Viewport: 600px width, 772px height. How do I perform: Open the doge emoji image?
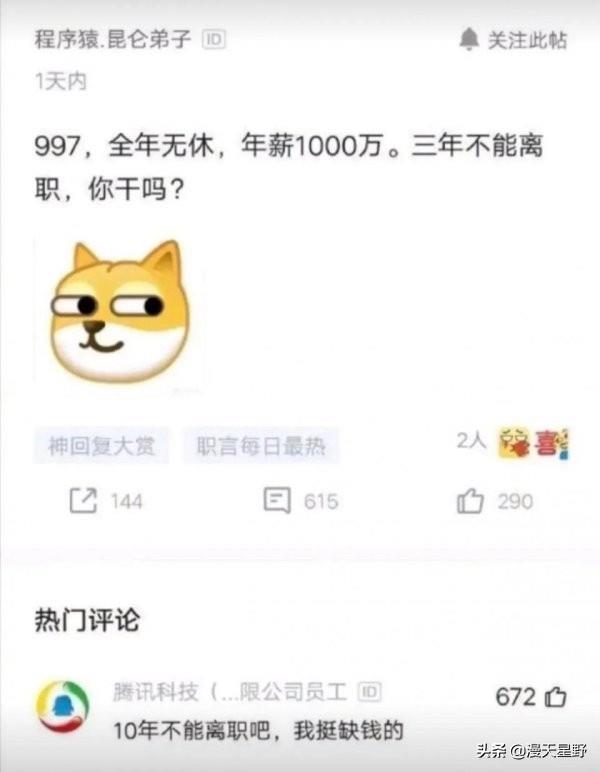tap(120, 311)
